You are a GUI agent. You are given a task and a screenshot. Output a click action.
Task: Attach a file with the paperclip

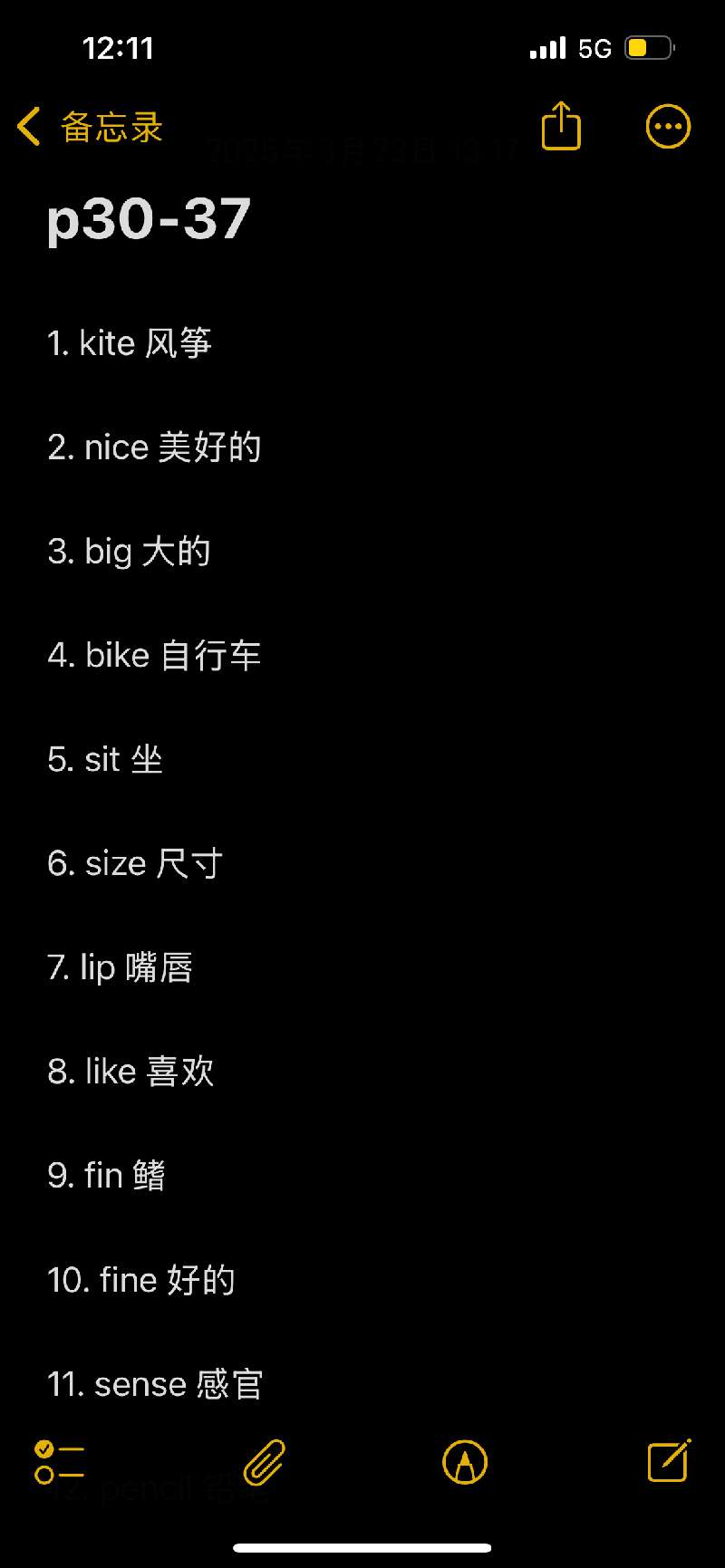[x=265, y=1462]
